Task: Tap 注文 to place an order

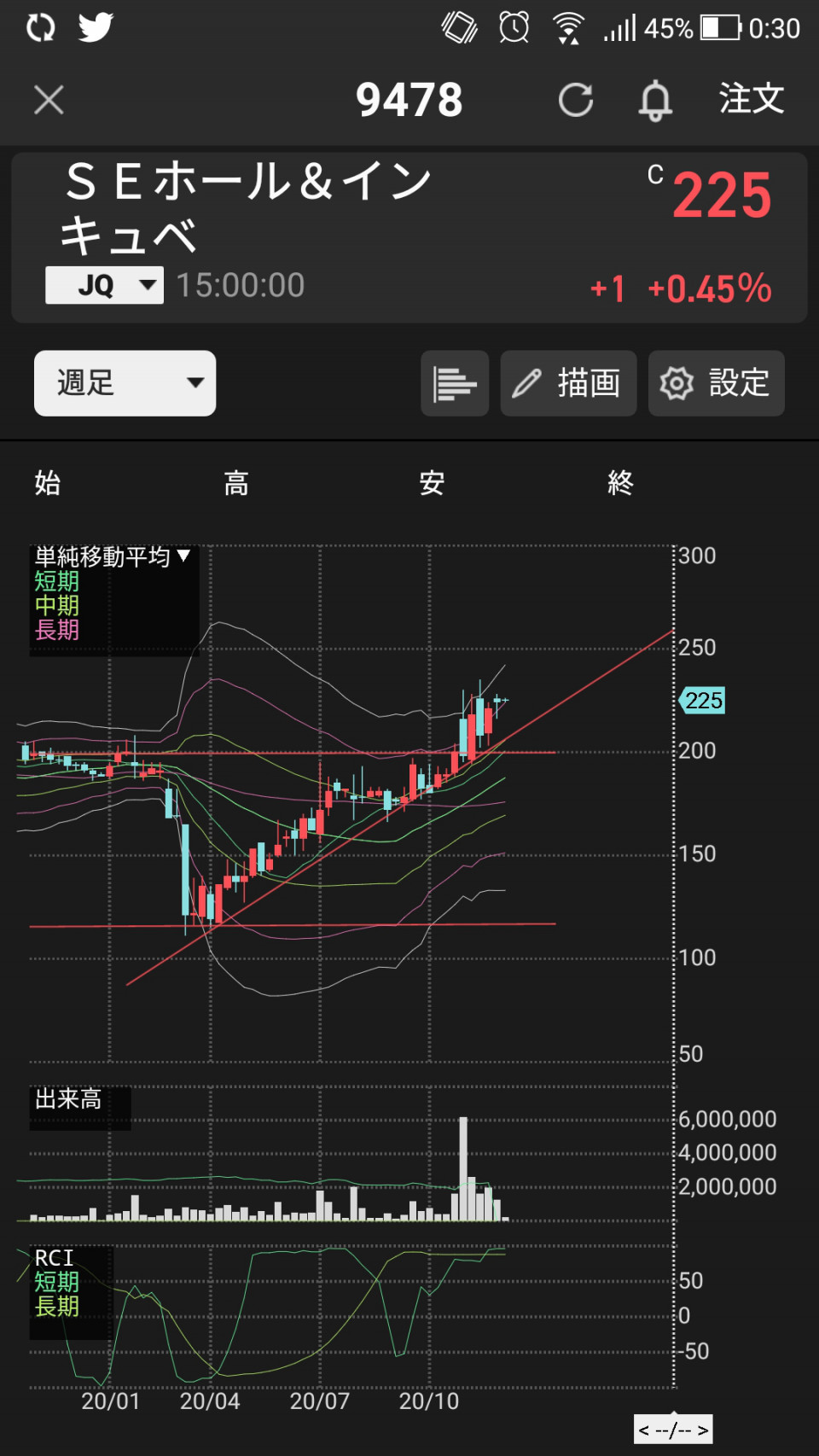Action: (x=751, y=99)
